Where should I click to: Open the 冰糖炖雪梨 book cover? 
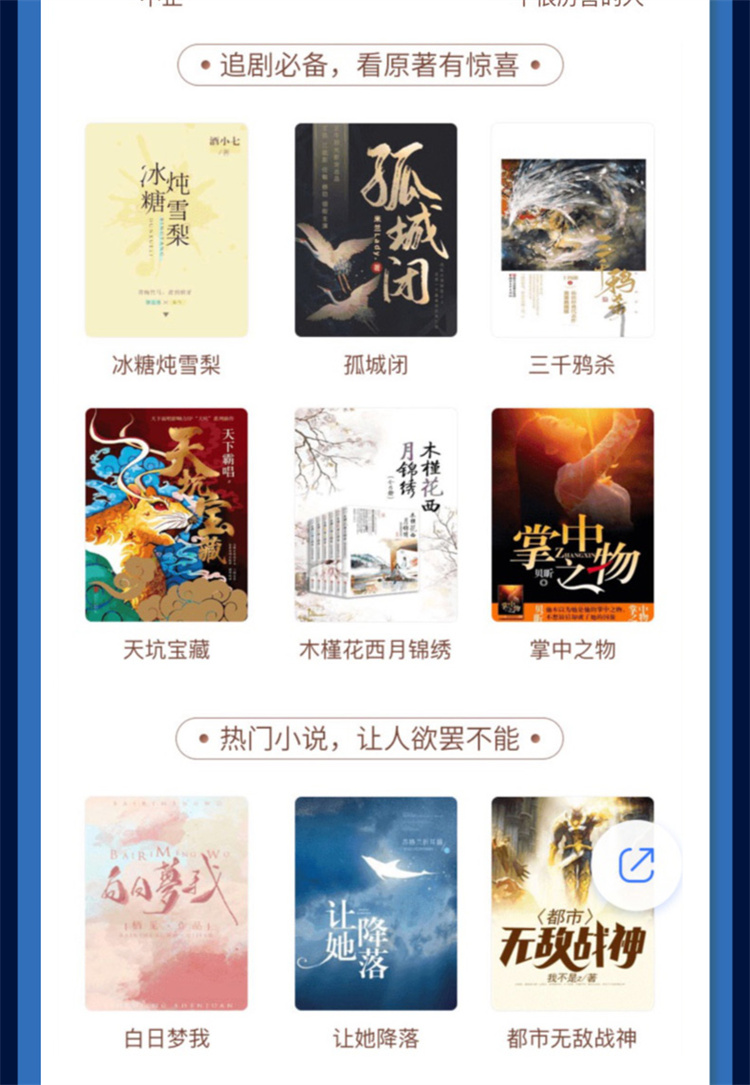point(166,227)
